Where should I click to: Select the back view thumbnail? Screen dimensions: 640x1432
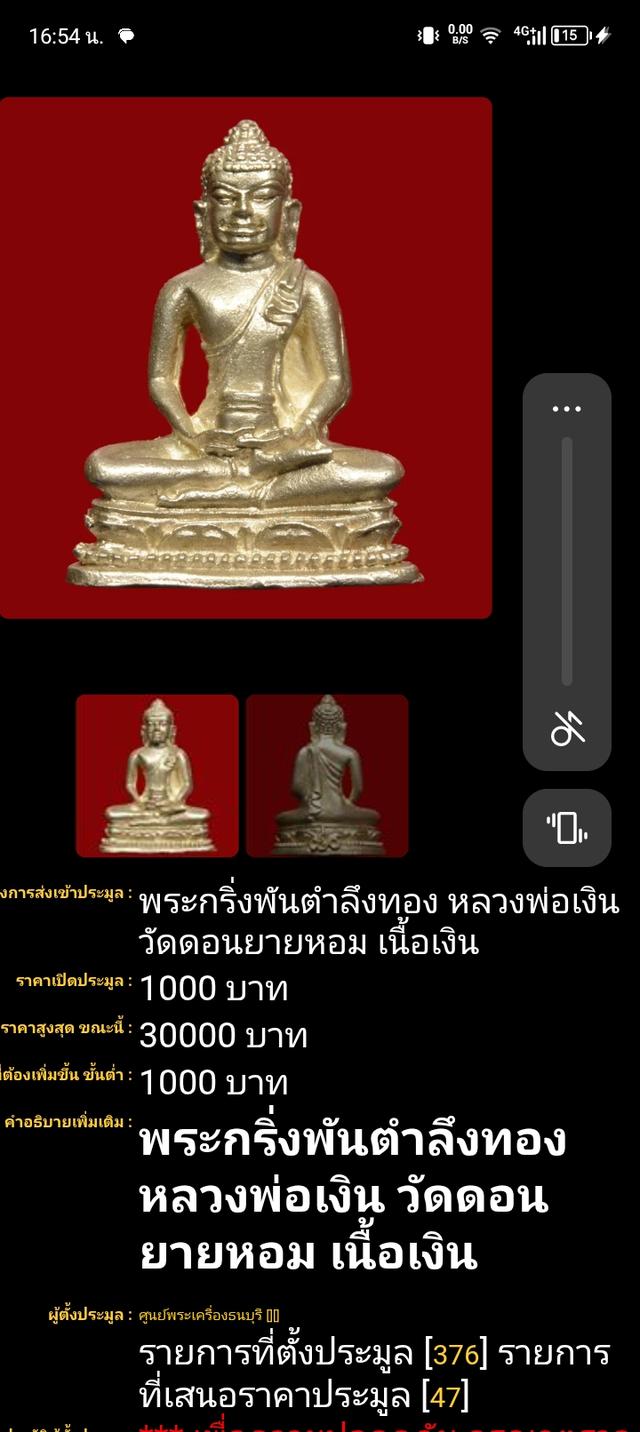[327, 776]
